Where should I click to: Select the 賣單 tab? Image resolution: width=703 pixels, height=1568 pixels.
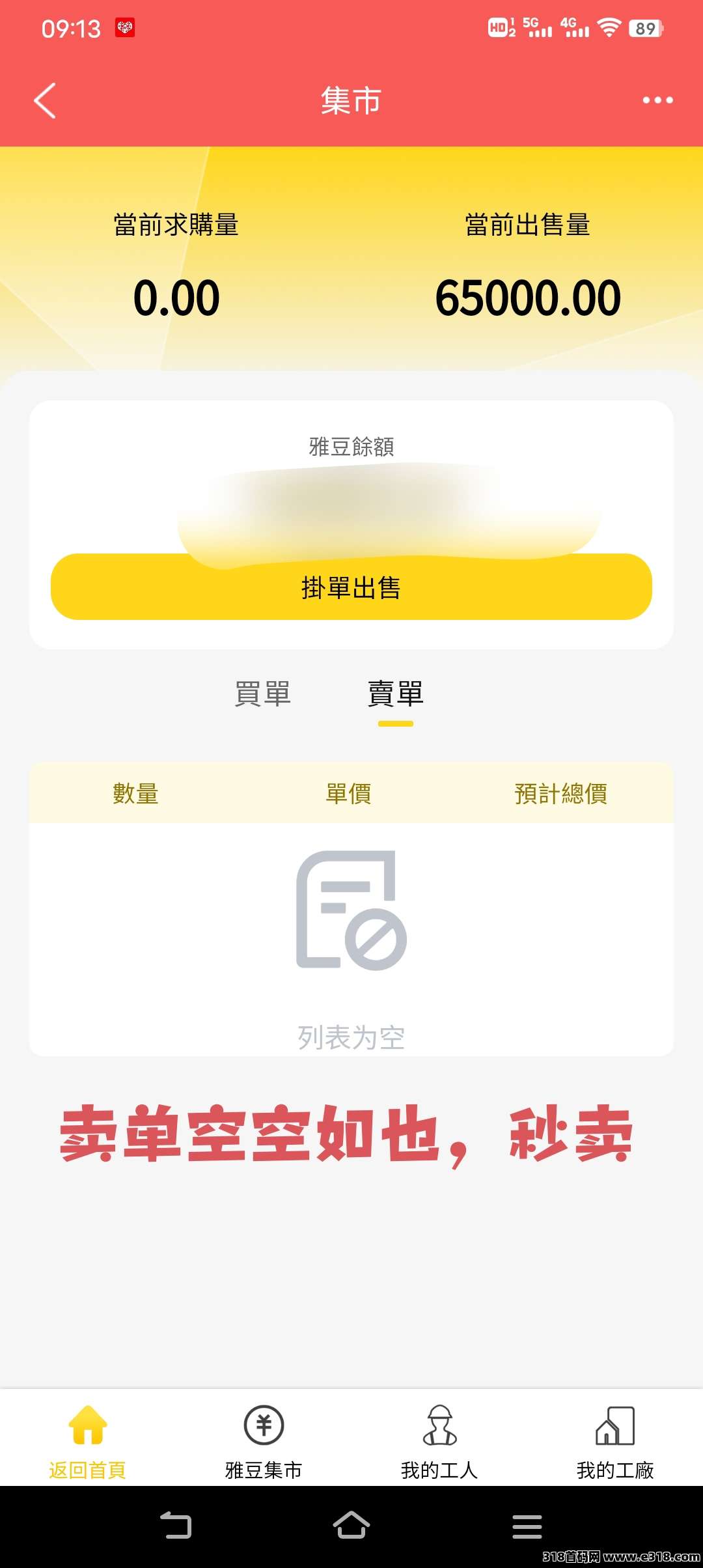pyautogui.click(x=396, y=694)
